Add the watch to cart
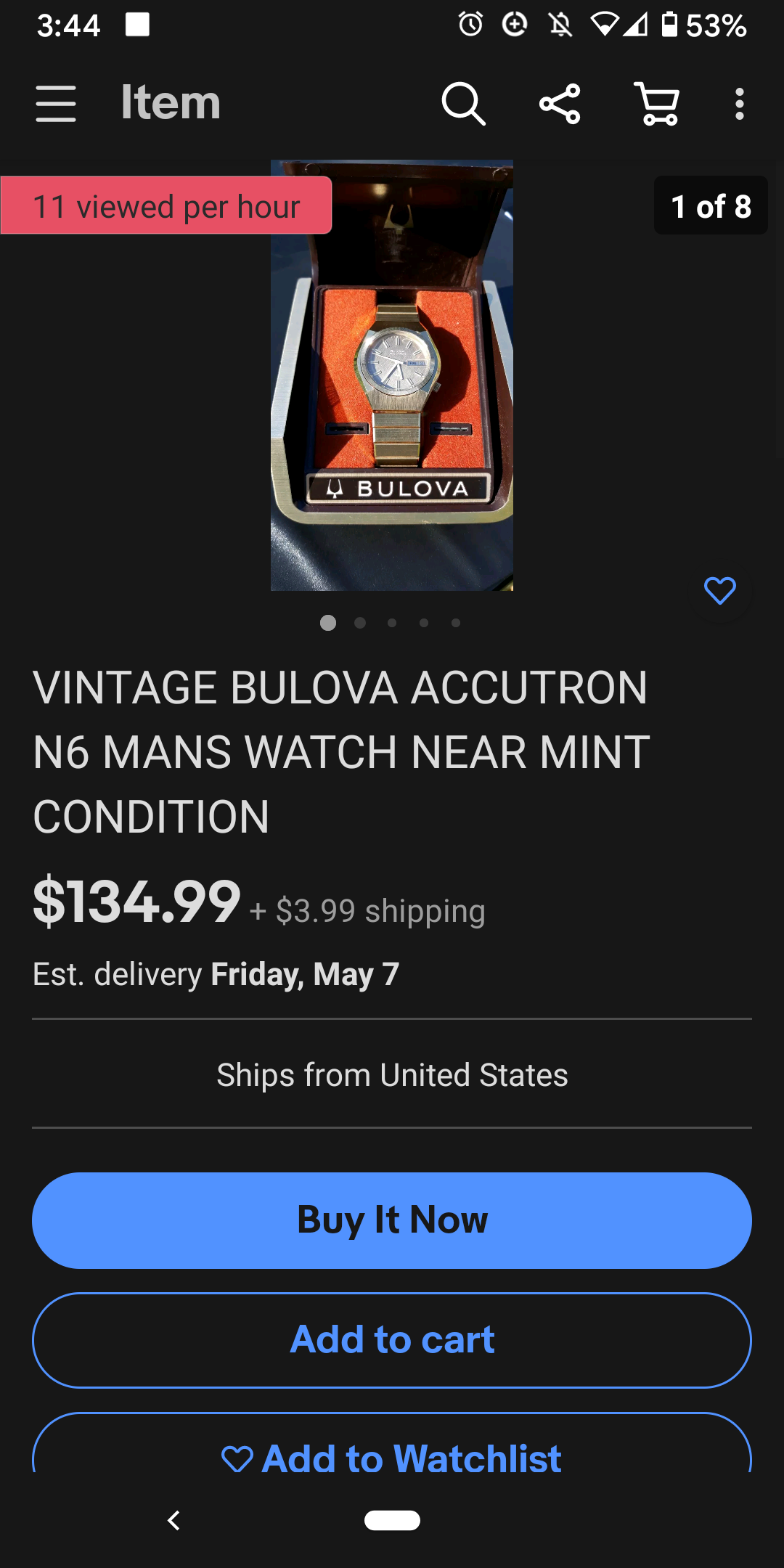This screenshot has height=1568, width=784. coord(392,1339)
